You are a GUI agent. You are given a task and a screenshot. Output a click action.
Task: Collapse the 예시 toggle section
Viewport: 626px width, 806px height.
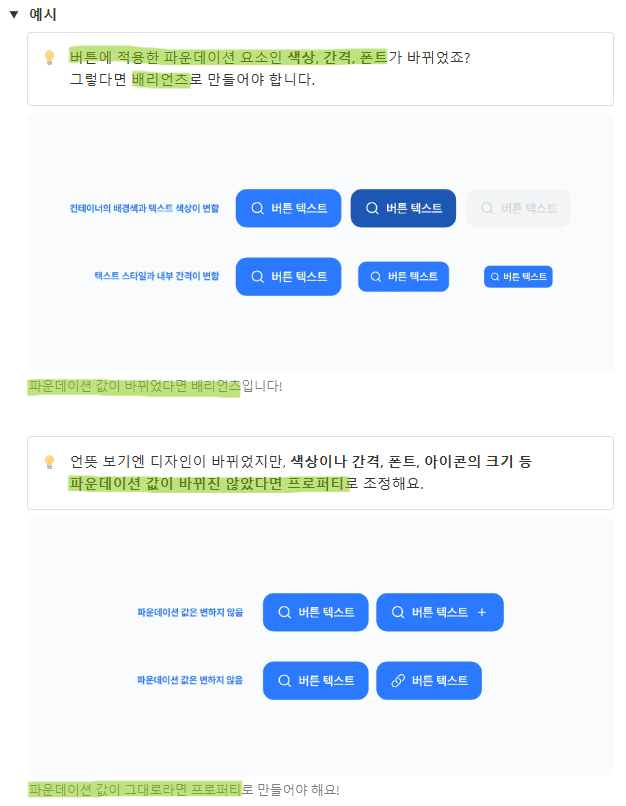[x=14, y=15]
